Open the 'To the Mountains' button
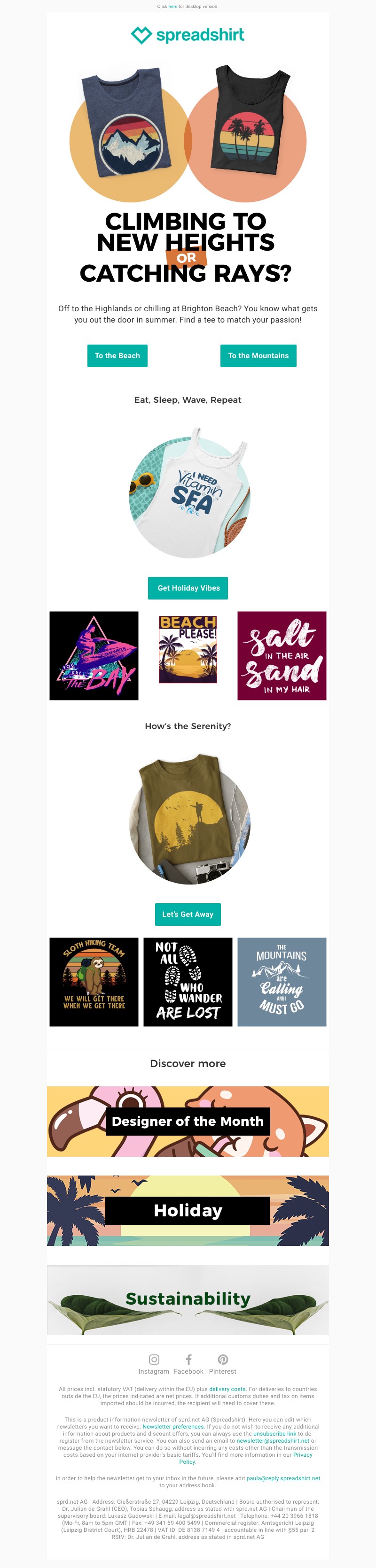The image size is (376, 1568). click(x=258, y=355)
